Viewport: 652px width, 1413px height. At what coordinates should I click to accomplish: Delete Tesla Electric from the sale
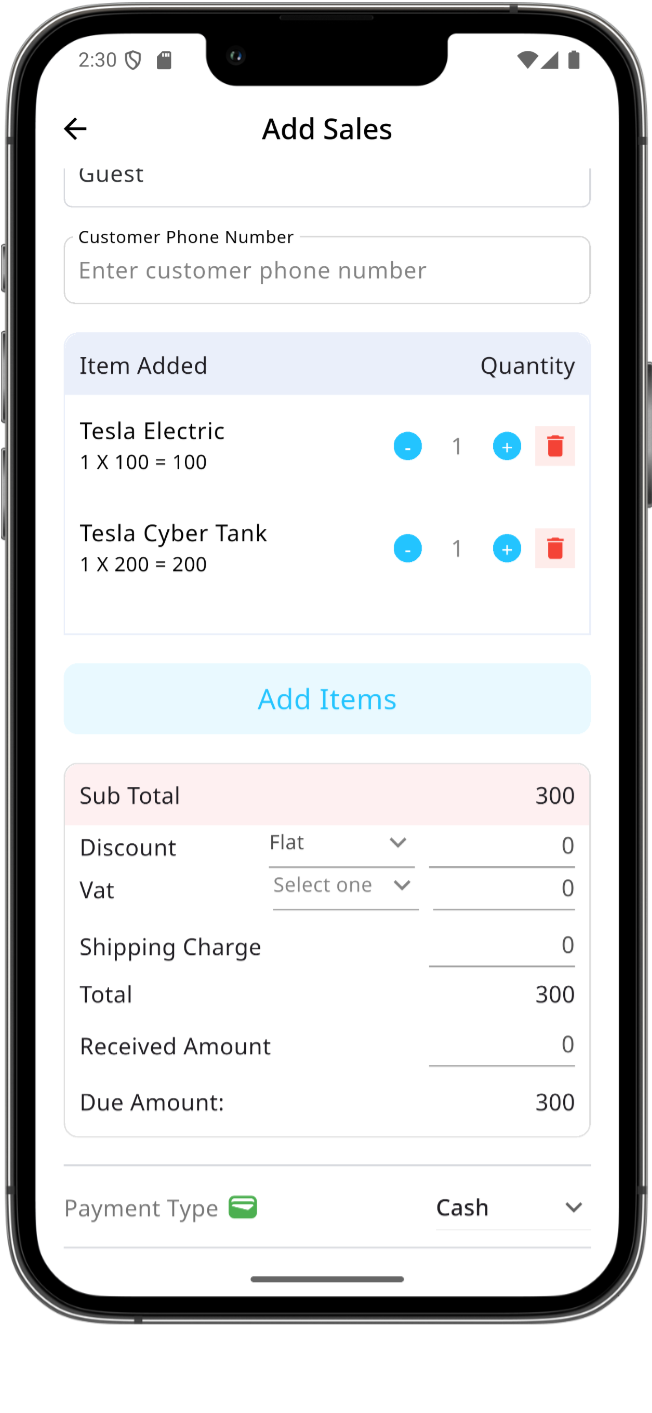pos(555,447)
